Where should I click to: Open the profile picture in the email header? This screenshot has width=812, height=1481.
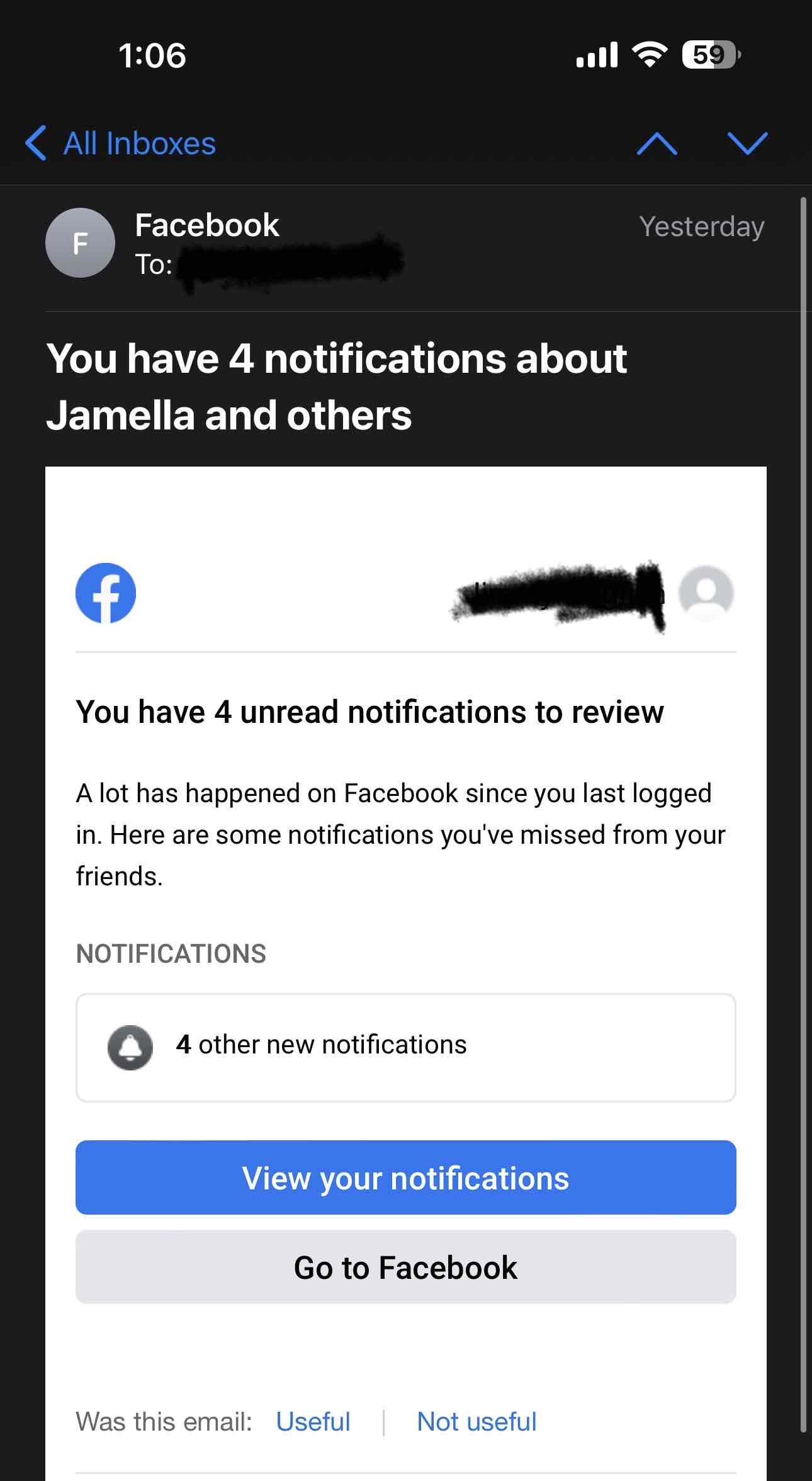pyautogui.click(x=706, y=593)
